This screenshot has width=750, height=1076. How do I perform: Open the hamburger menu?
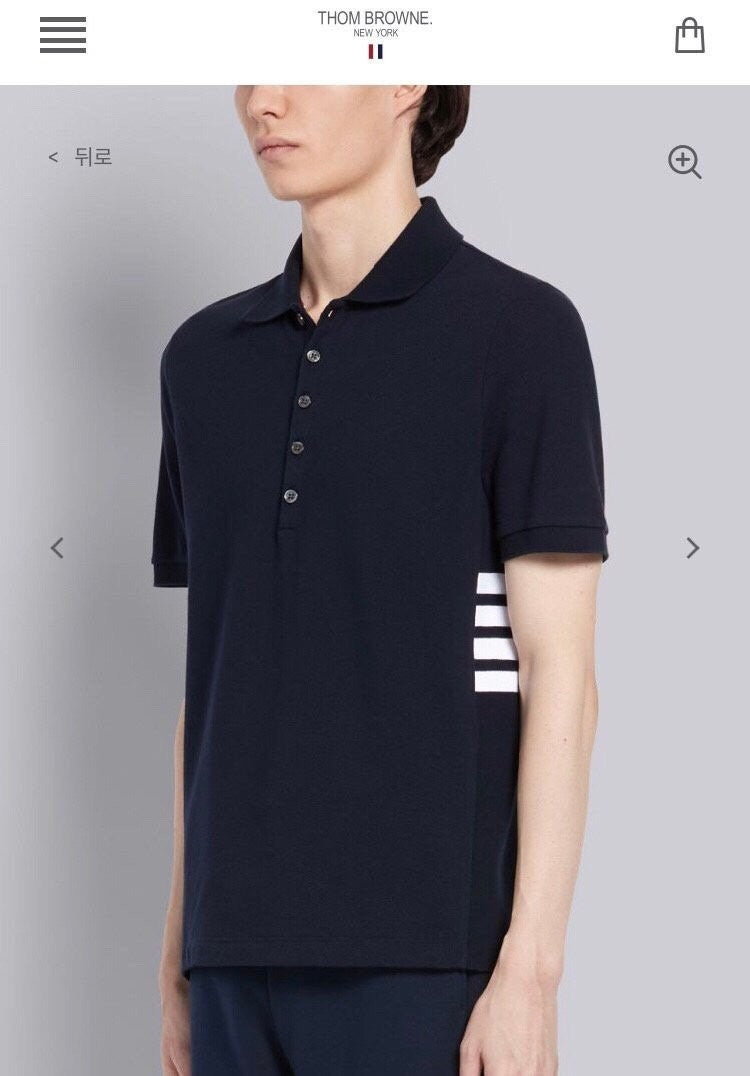[63, 35]
